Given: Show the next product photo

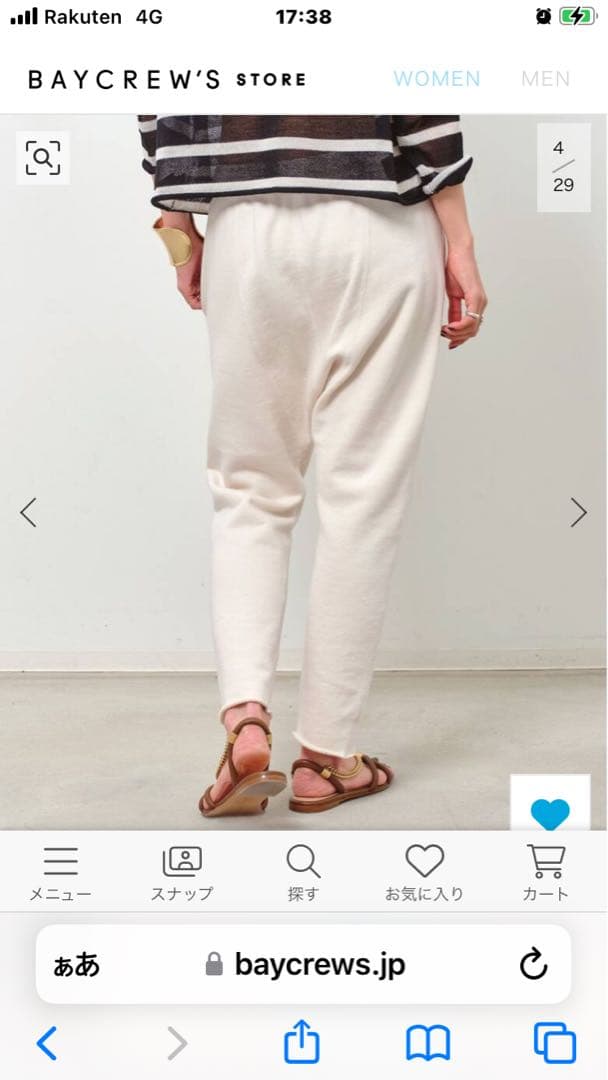Looking at the screenshot, I should (578, 512).
